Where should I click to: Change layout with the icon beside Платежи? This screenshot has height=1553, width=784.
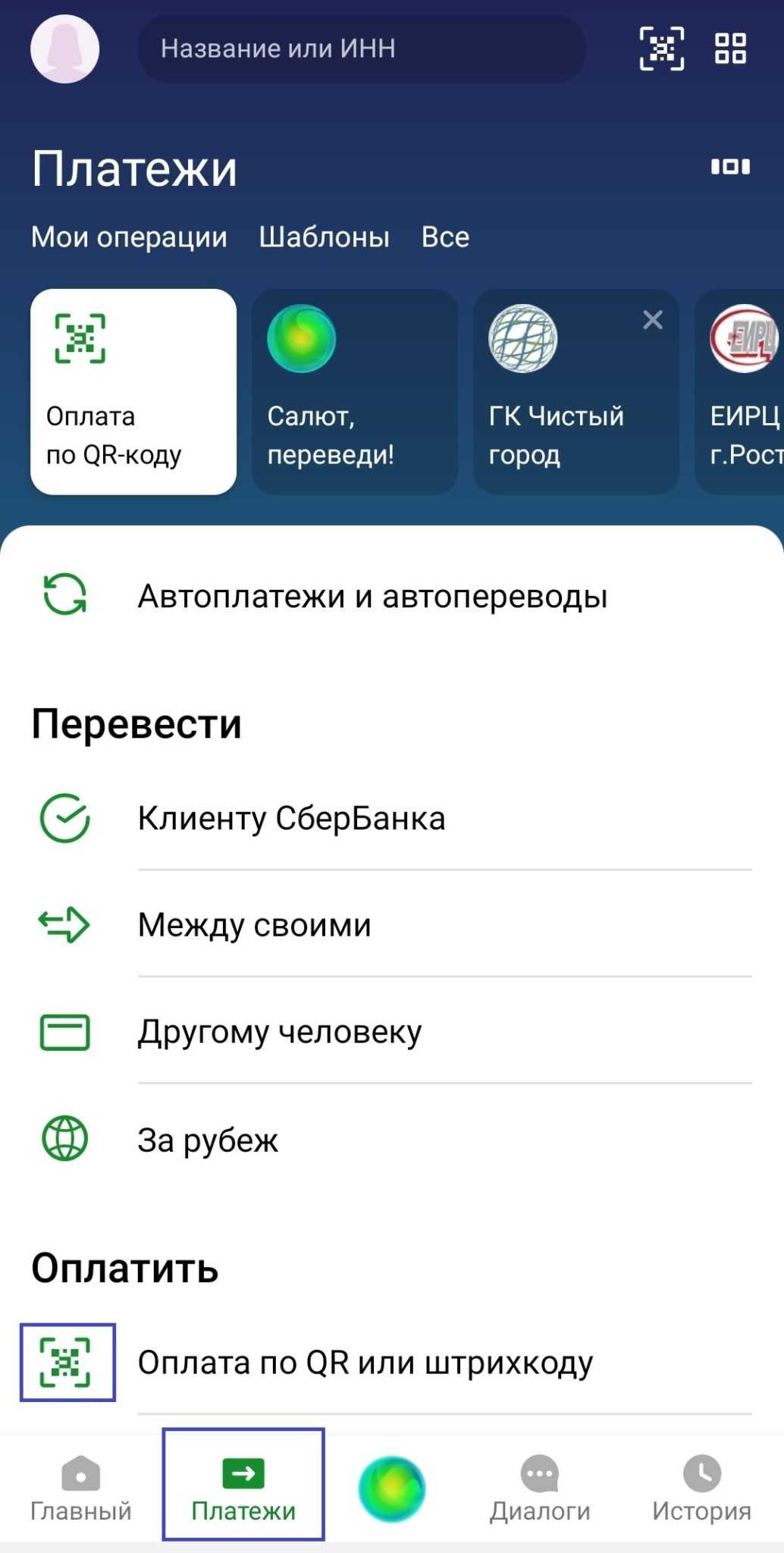tap(730, 167)
